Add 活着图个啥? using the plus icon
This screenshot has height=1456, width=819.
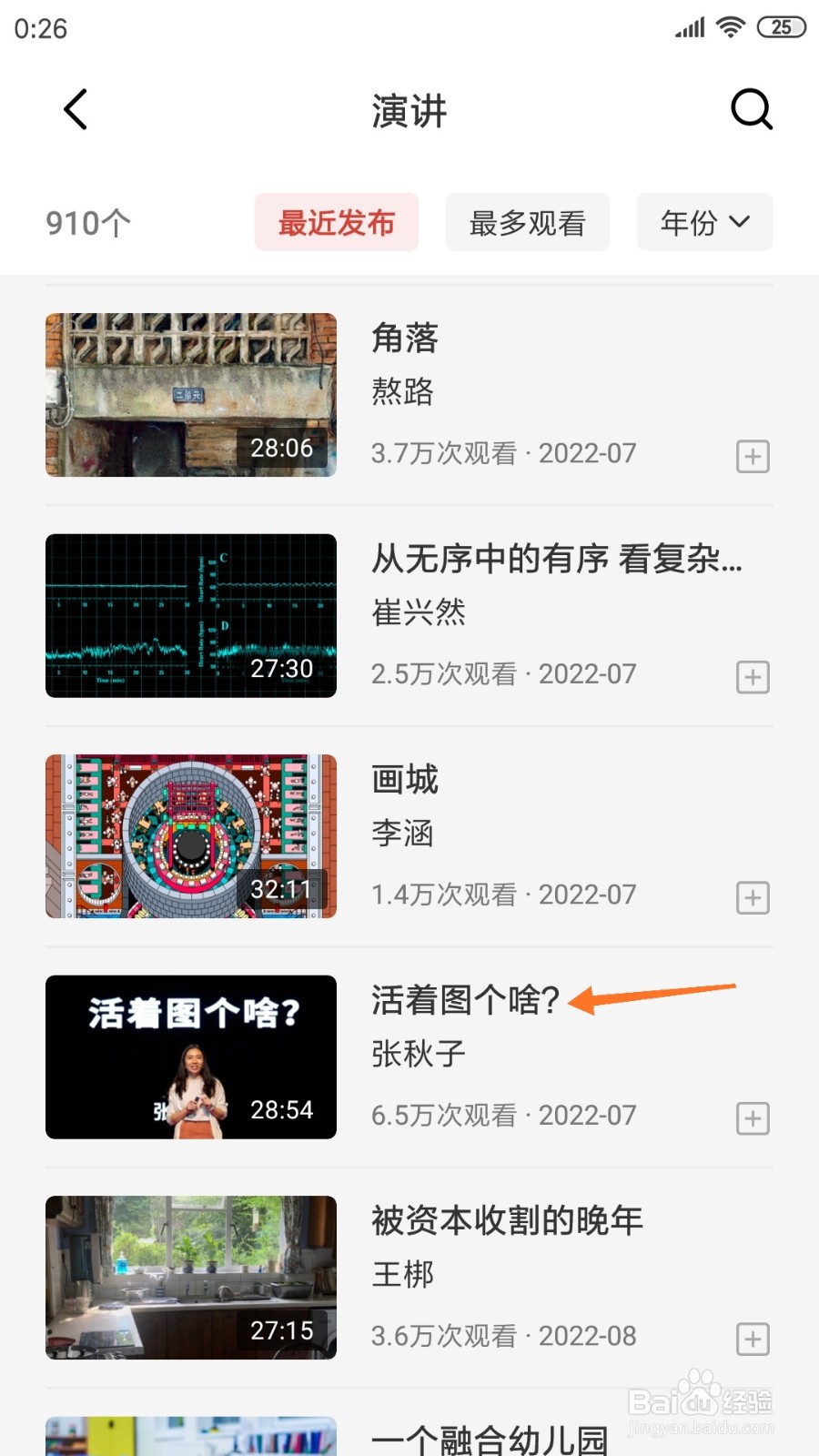pos(753,1118)
